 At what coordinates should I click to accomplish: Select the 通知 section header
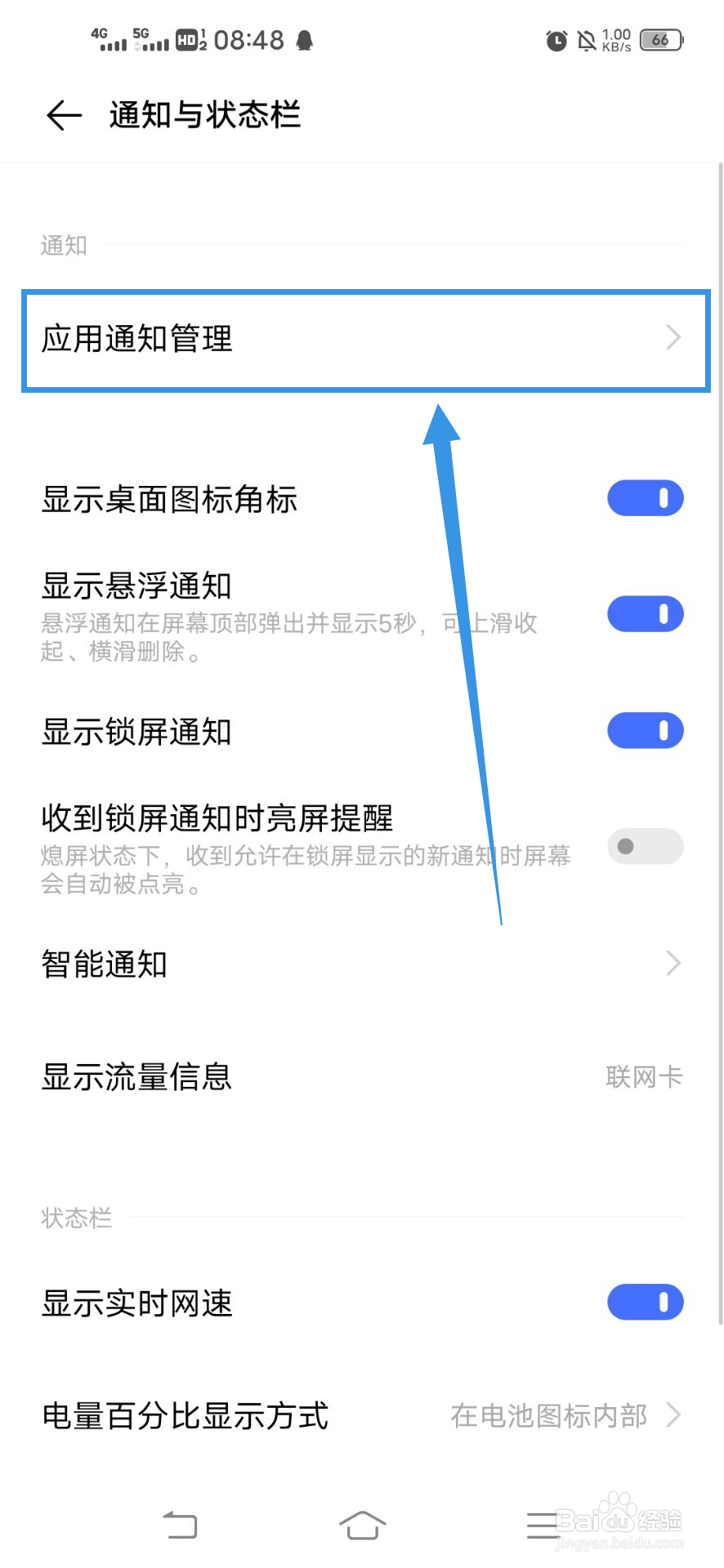click(x=63, y=244)
